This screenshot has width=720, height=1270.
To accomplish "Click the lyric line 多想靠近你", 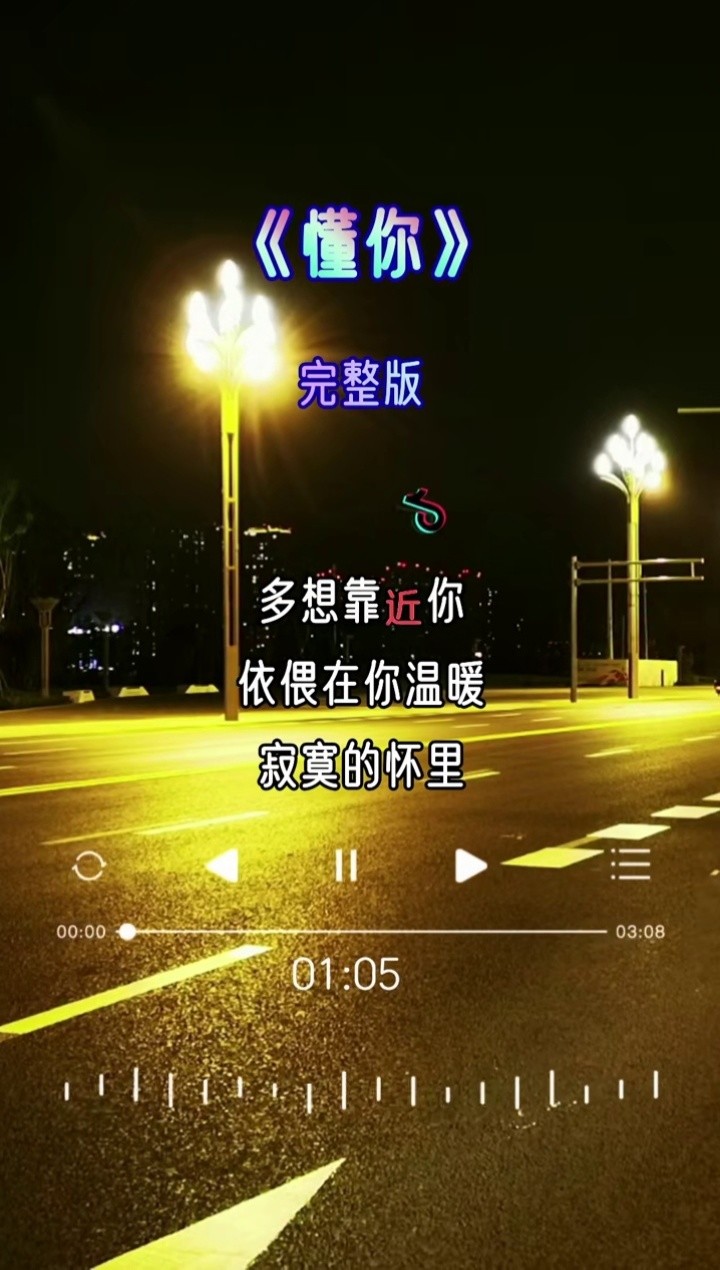I will pos(358,604).
